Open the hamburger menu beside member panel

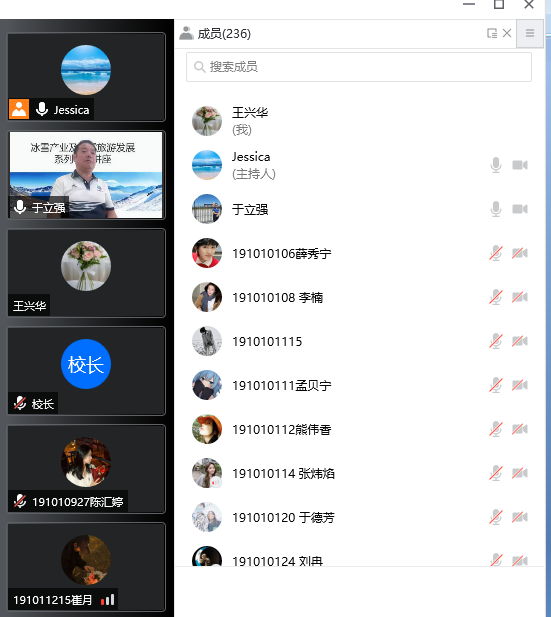530,33
